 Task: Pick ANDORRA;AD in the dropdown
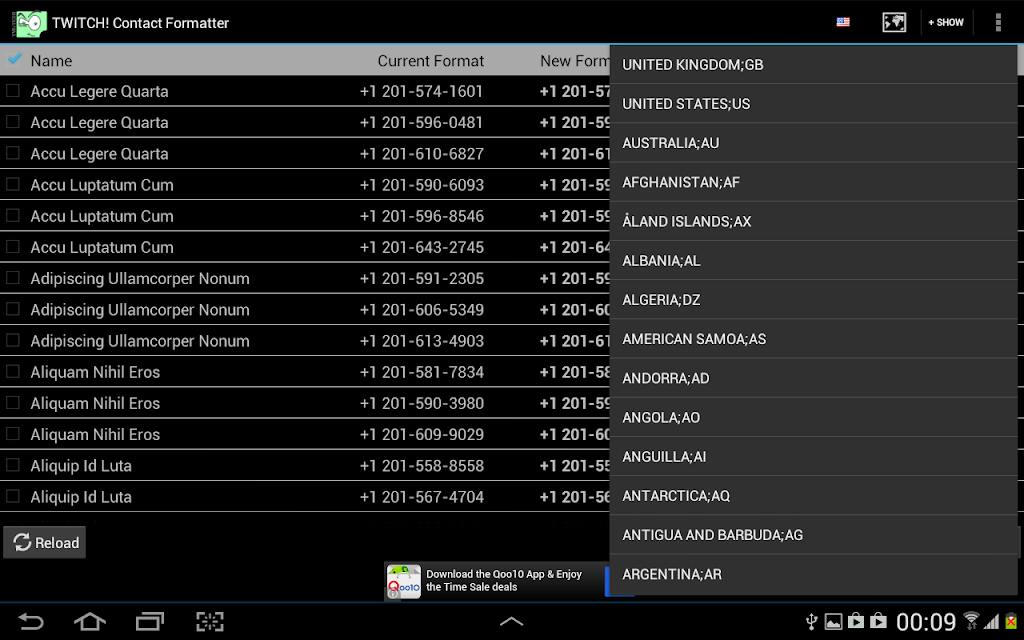(813, 378)
